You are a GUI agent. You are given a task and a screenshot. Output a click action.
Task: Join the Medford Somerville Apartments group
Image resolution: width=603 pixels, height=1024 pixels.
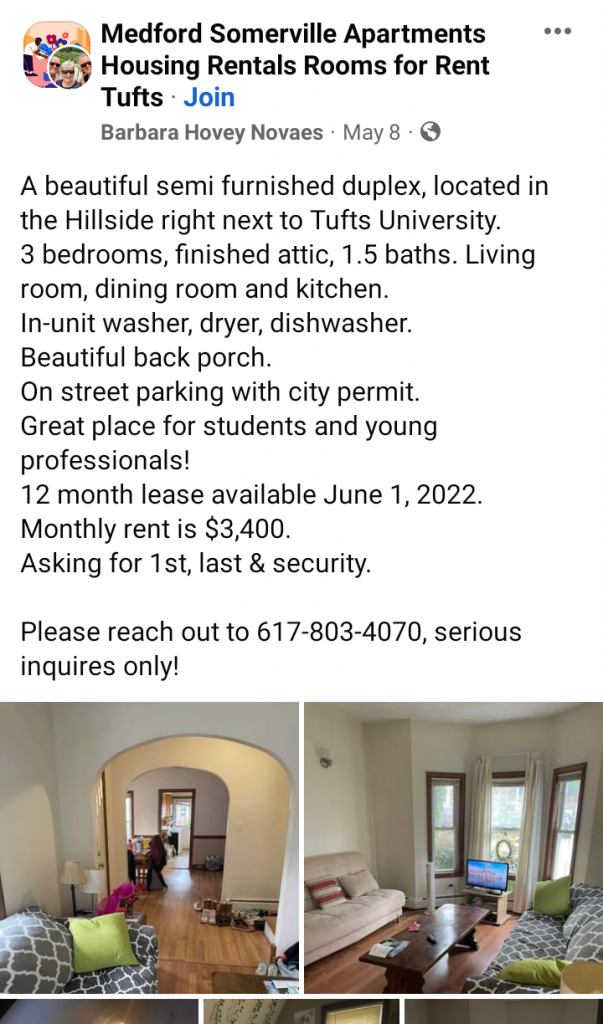click(209, 97)
